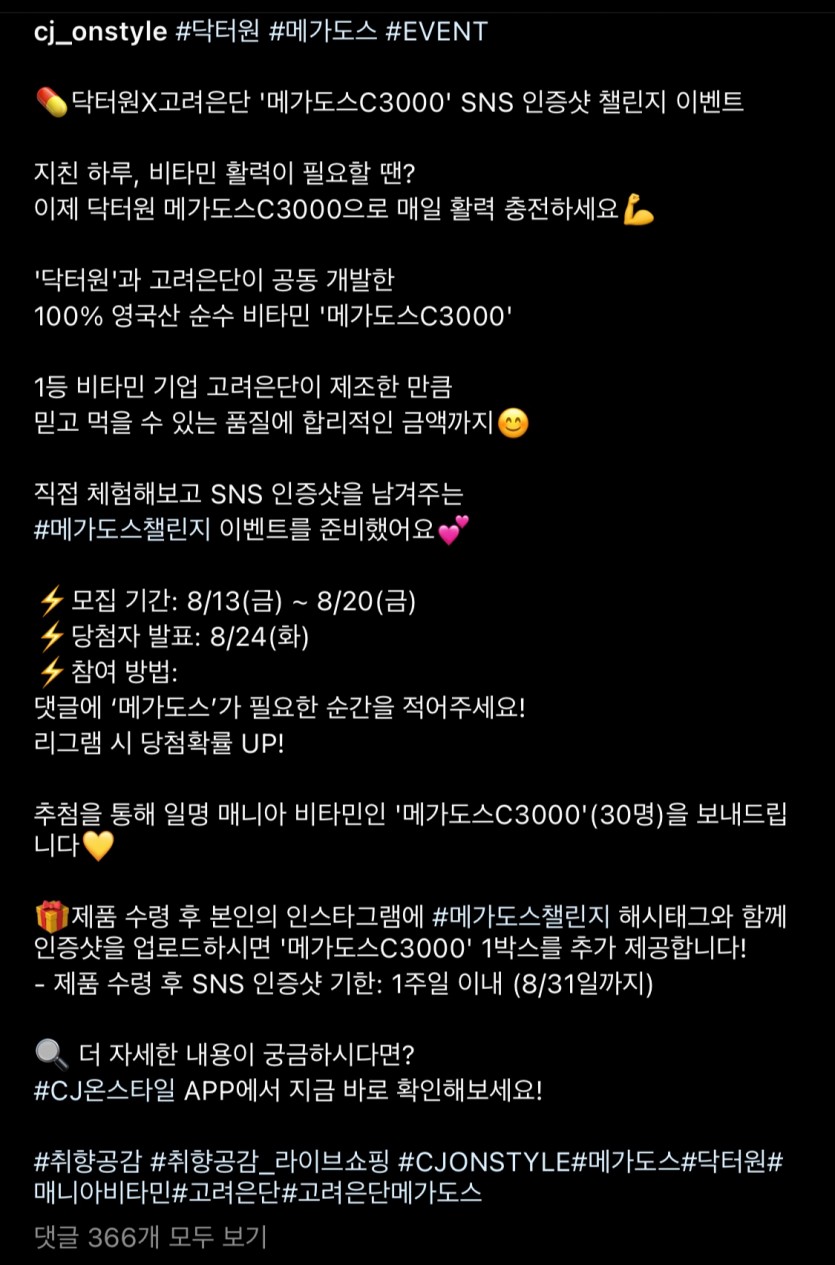View all 366 comments (댓글 모두 보기)
Viewport: 835px width, 1265px height.
(x=151, y=1237)
